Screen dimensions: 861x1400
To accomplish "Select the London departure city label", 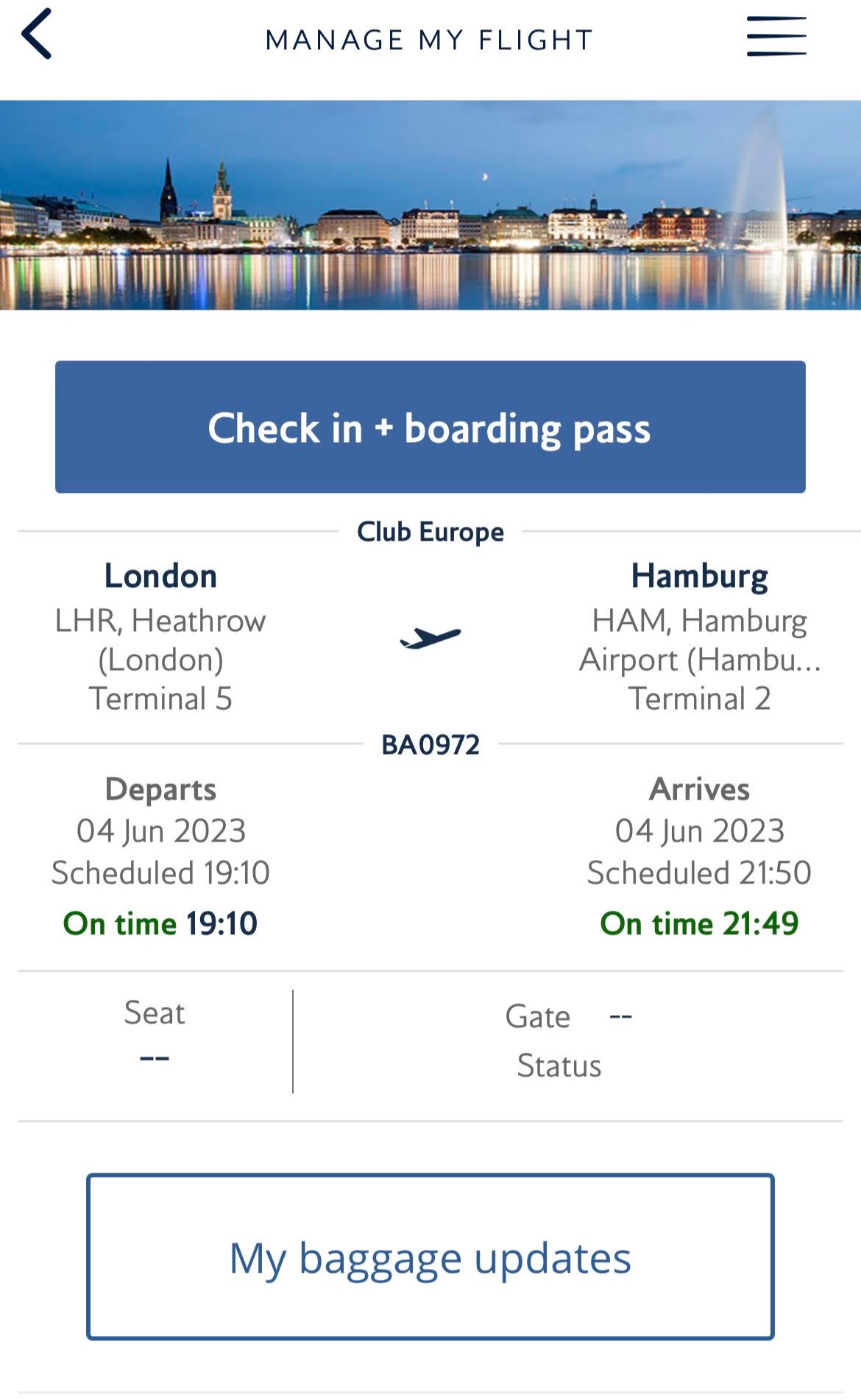I will point(160,576).
